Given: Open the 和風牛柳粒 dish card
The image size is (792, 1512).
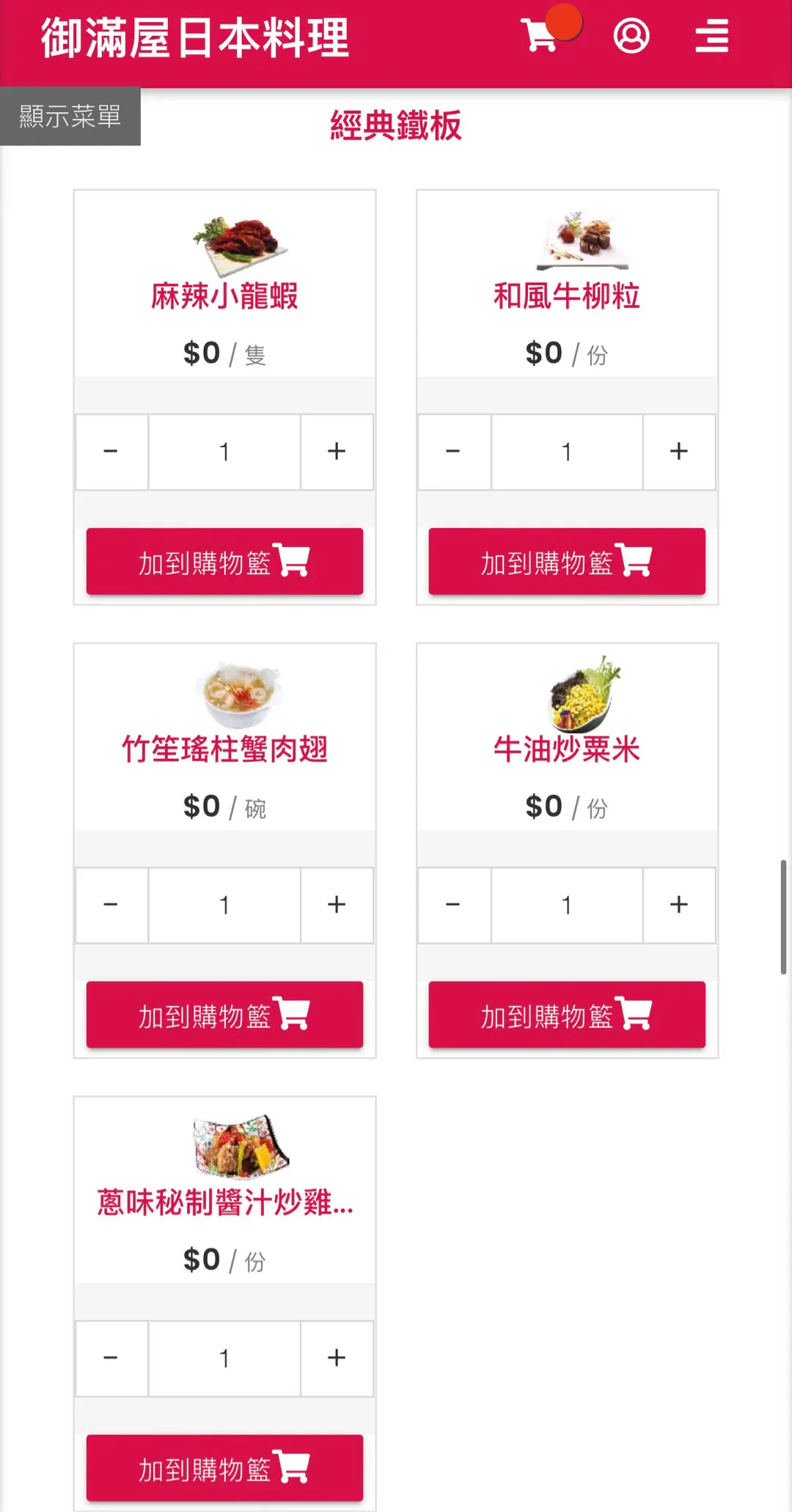Looking at the screenshot, I should (x=566, y=296).
